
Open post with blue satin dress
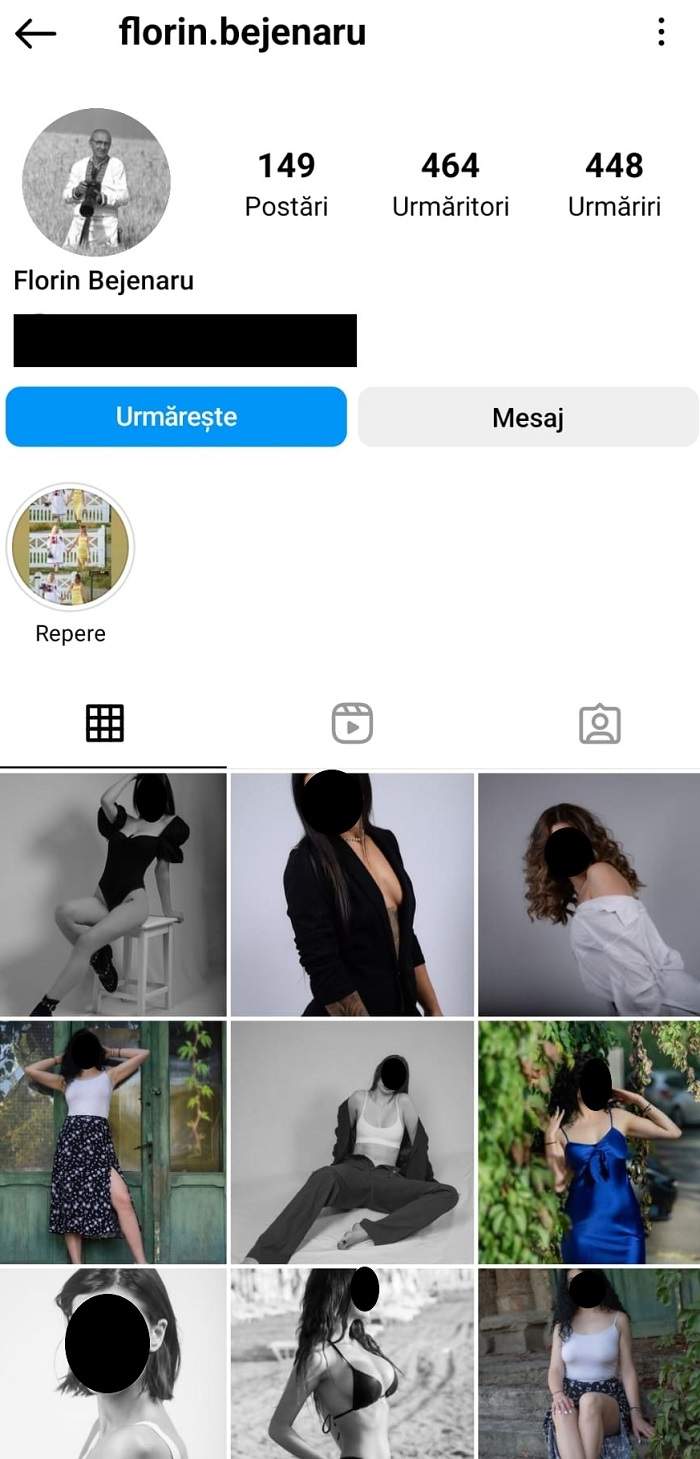[x=589, y=1141]
